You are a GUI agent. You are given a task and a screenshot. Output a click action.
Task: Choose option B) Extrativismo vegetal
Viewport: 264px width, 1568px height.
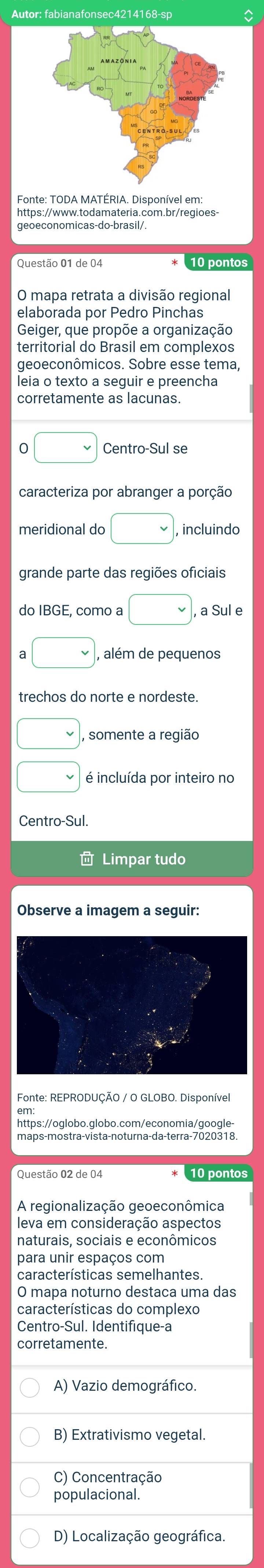click(29, 1437)
